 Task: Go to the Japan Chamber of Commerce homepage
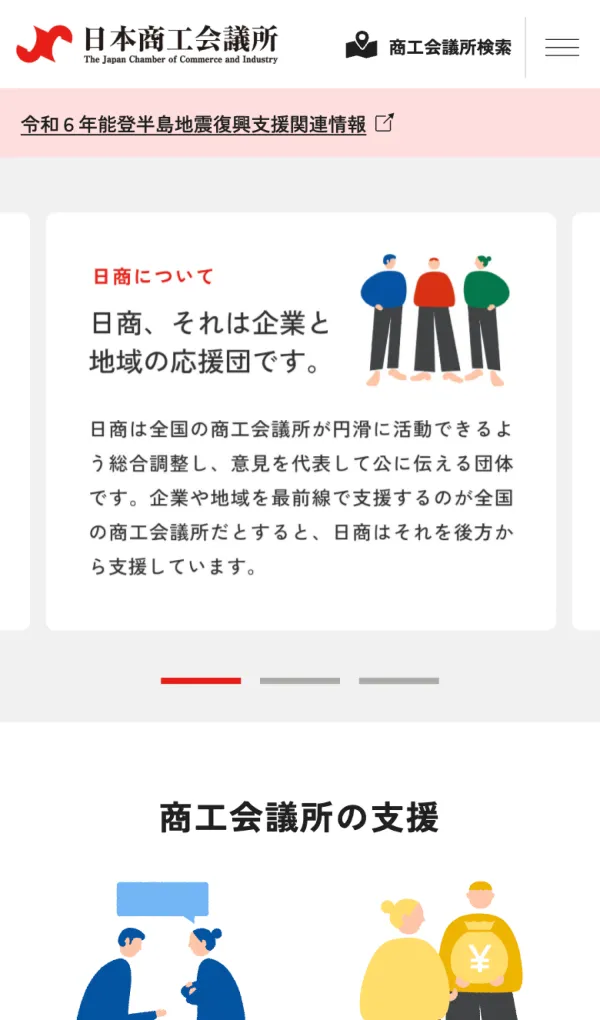(147, 44)
